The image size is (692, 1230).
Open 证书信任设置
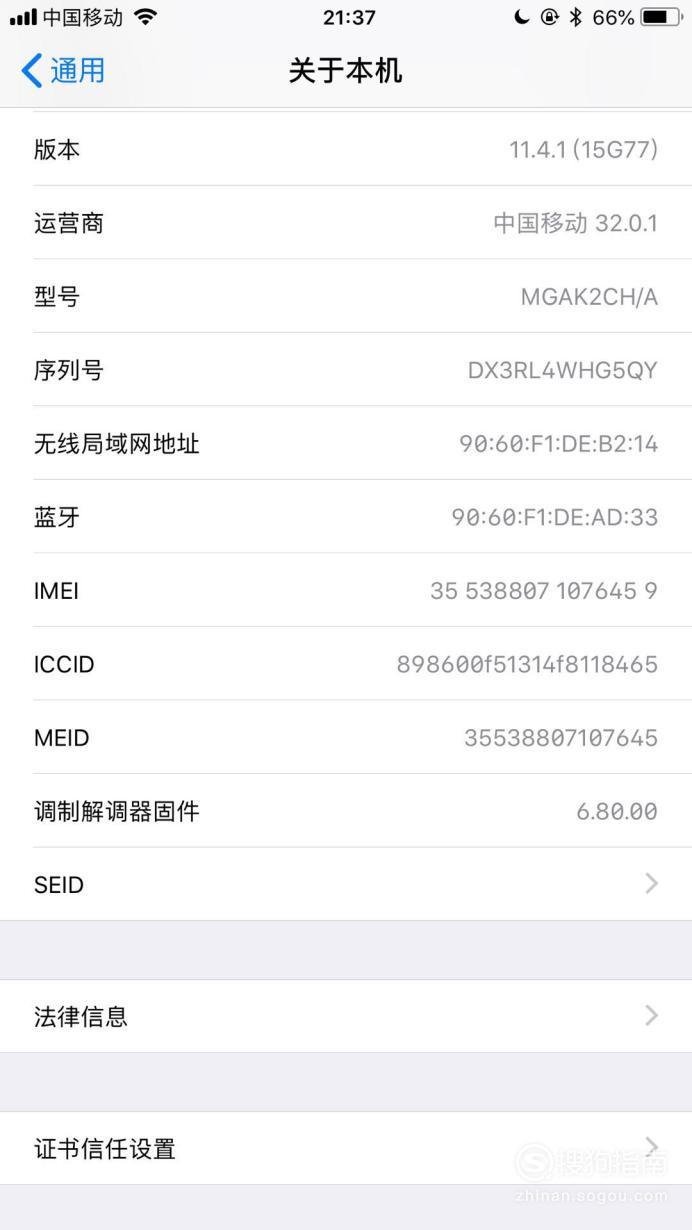(x=346, y=1148)
